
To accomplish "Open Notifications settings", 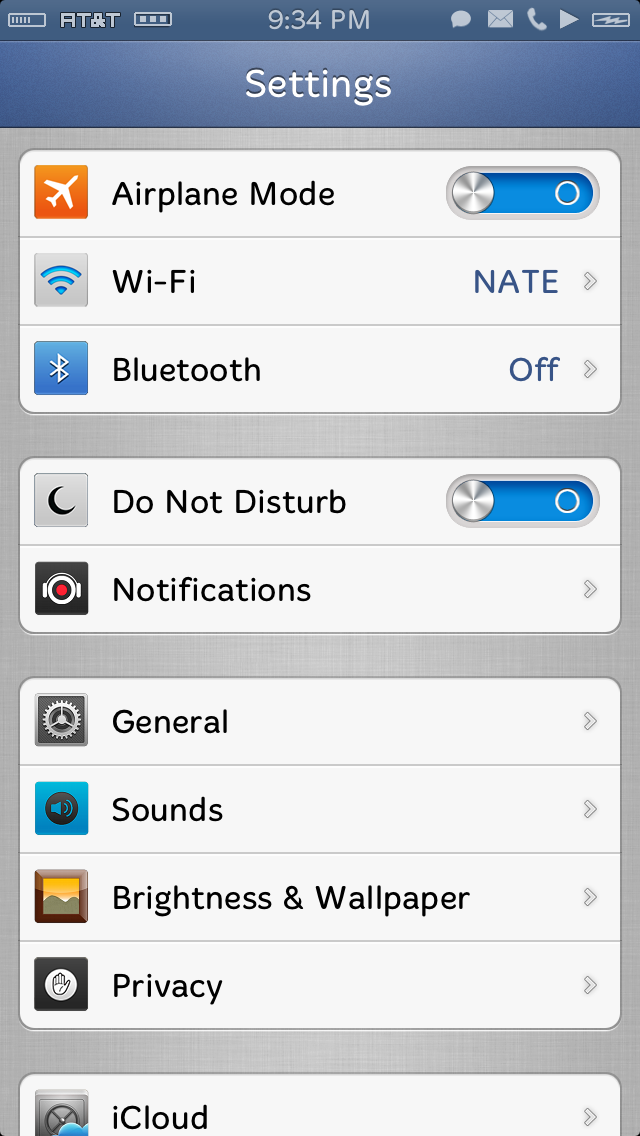I will [320, 590].
